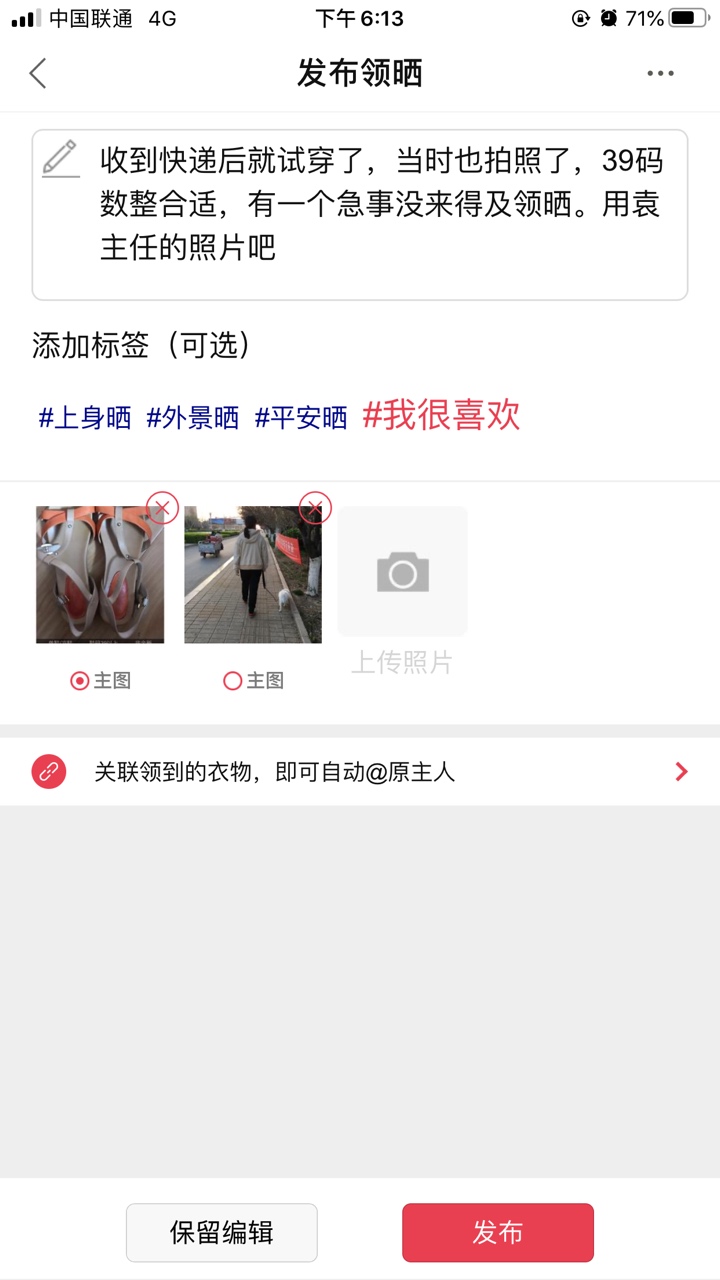Remove the street walking photo
This screenshot has width=720, height=1280.
315,508
